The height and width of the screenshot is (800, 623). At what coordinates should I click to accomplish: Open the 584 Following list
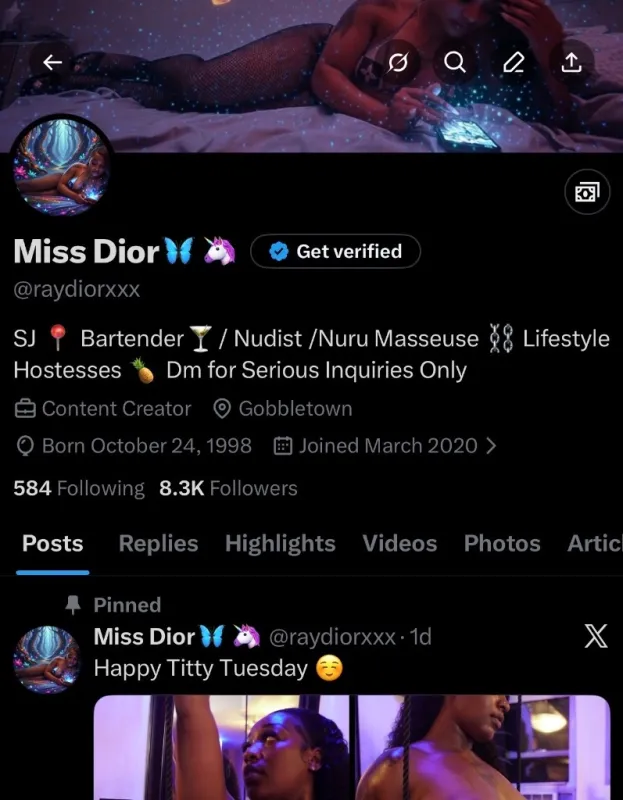pyautogui.click(x=79, y=488)
